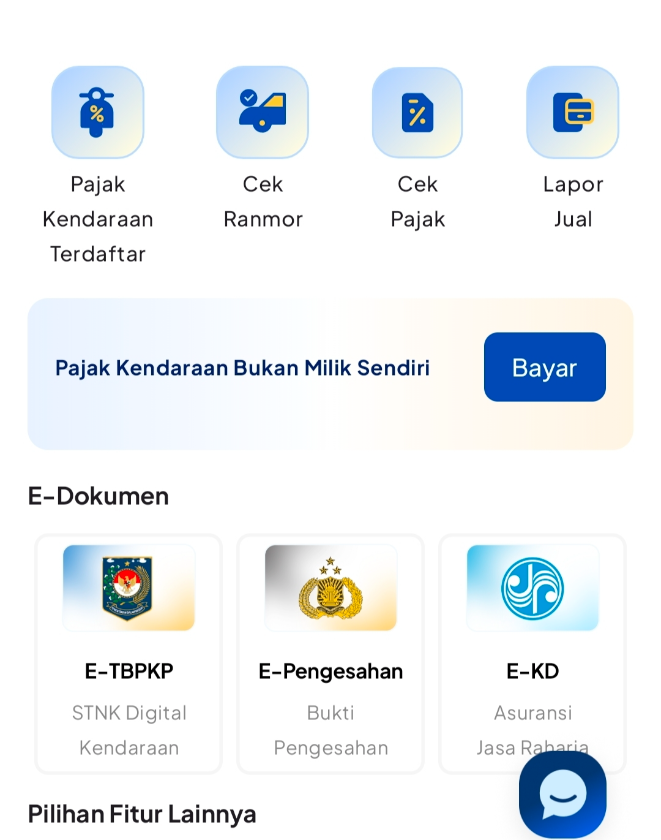Tap the Bayar button
The width and height of the screenshot is (661, 840).
point(544,367)
